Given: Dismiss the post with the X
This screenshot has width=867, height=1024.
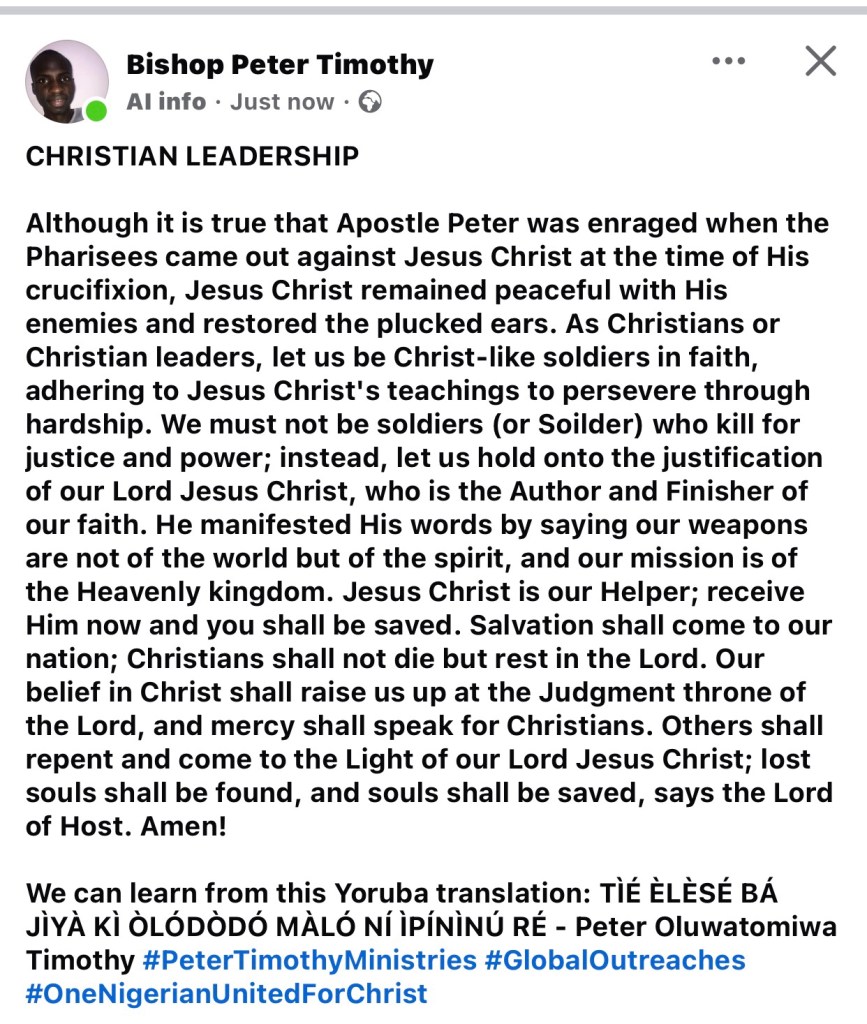Looking at the screenshot, I should (x=820, y=62).
